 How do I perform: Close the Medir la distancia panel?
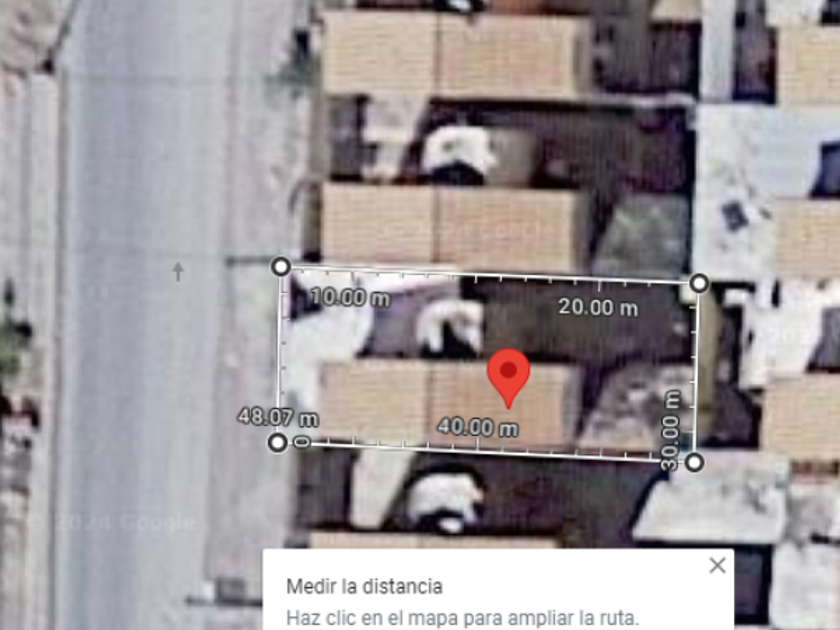[x=717, y=566]
